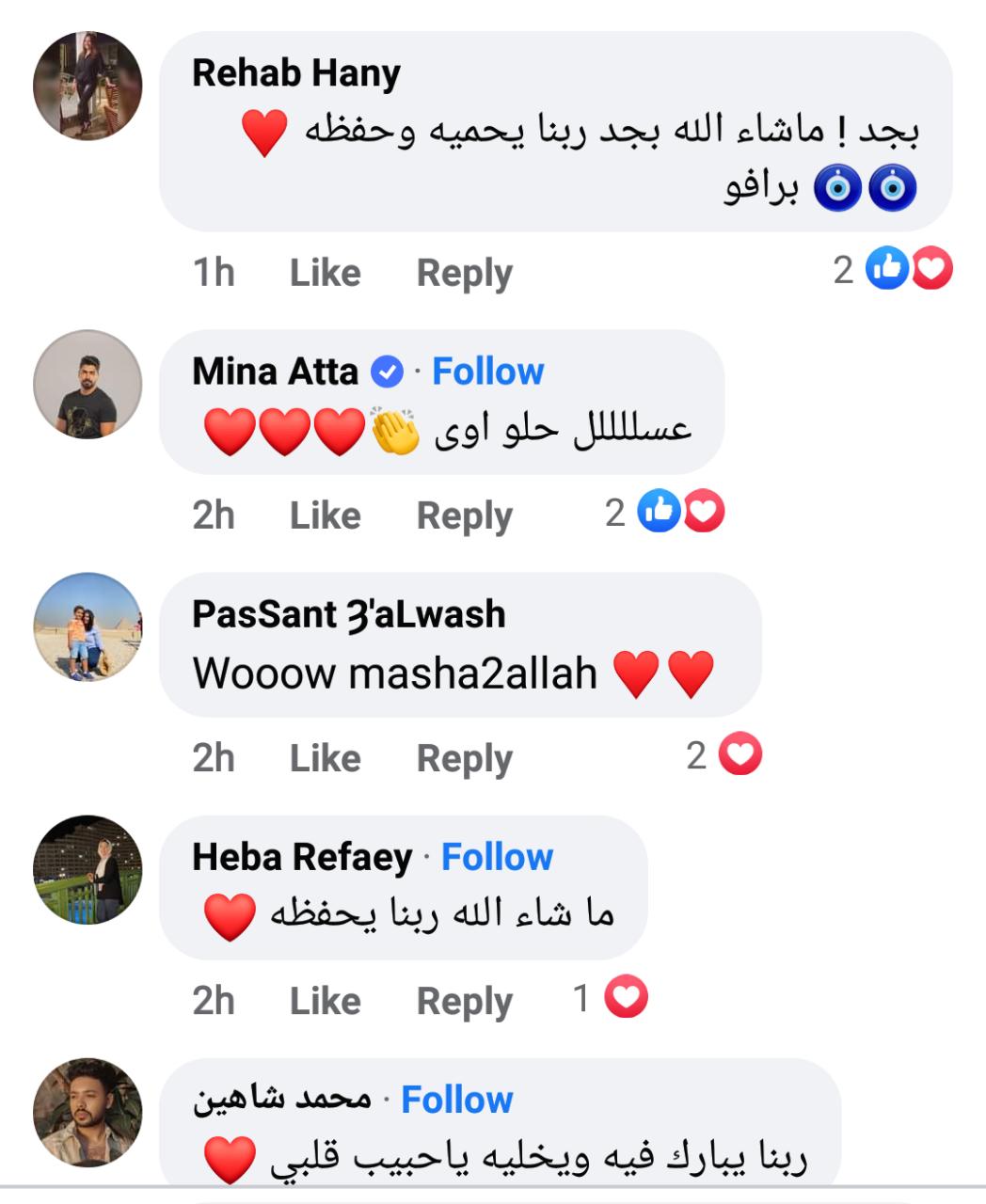Open Rehab Hany's profile picture

coord(87,86)
